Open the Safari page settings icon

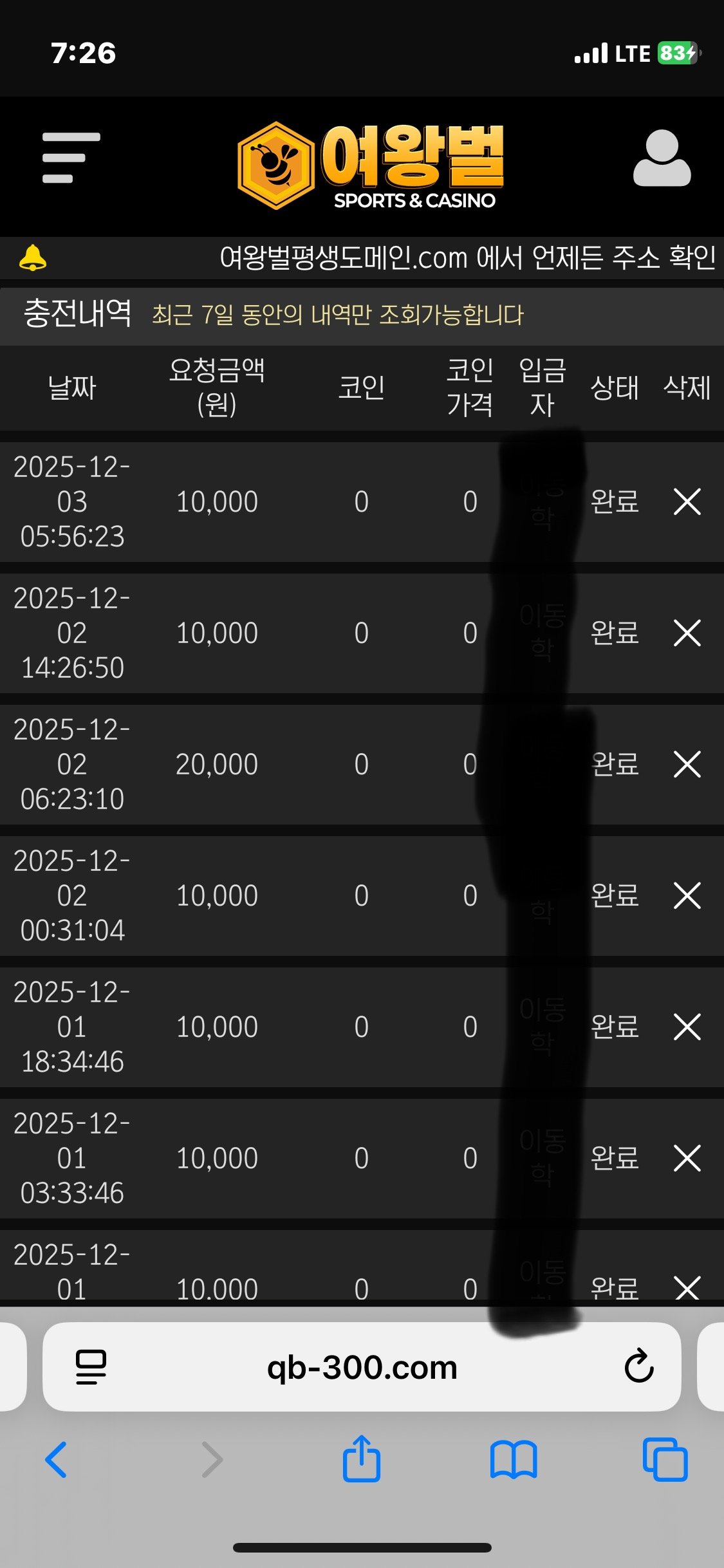tap(91, 1367)
